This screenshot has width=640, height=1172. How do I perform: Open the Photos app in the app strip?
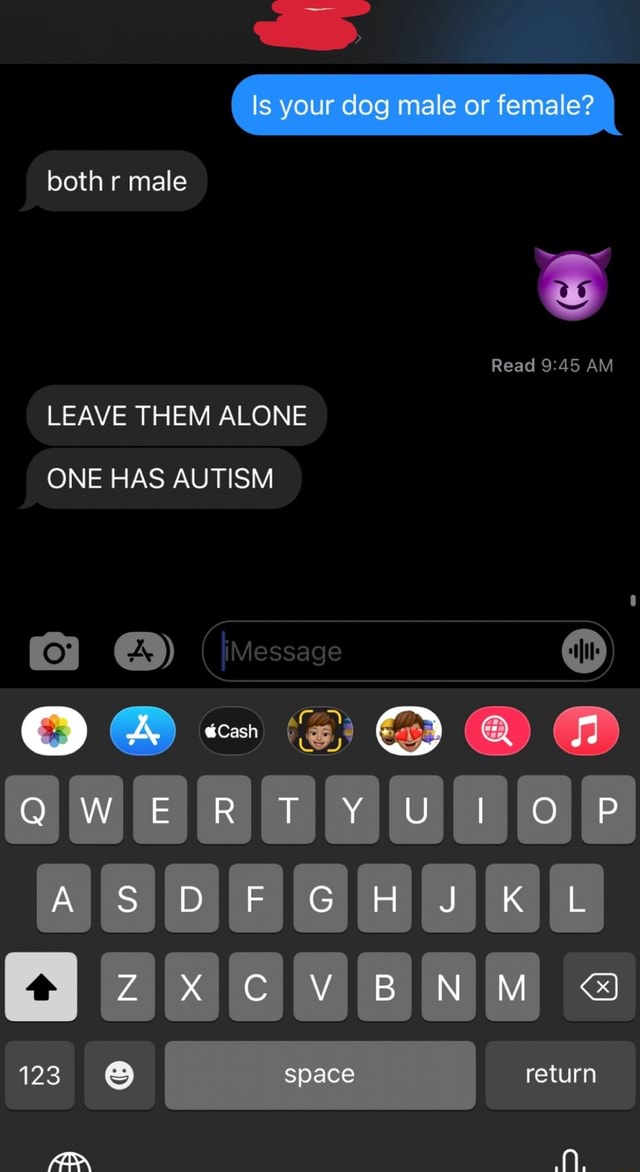[55, 731]
